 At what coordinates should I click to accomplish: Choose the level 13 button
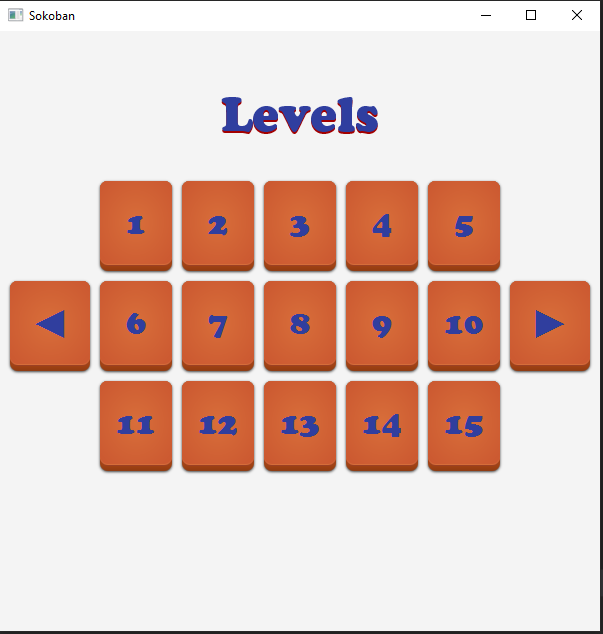(x=300, y=424)
